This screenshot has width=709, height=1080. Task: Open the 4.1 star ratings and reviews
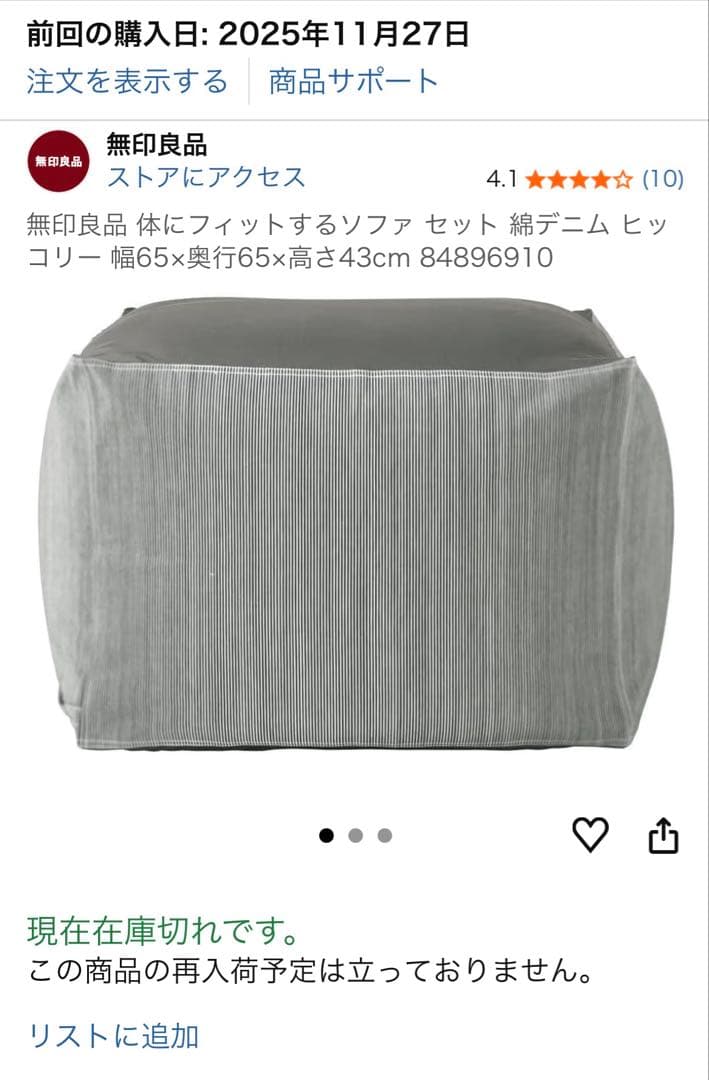click(585, 179)
